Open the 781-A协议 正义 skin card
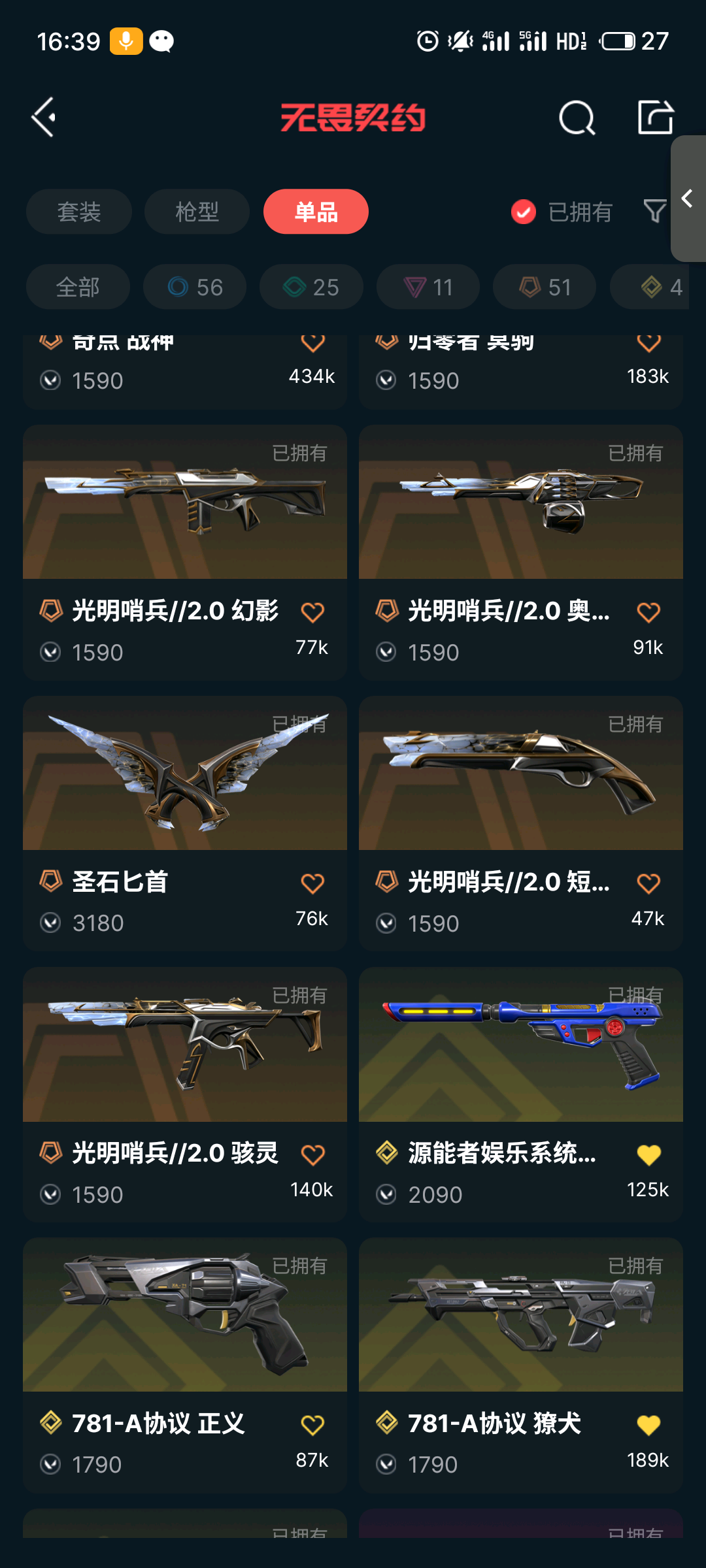 185,1365
